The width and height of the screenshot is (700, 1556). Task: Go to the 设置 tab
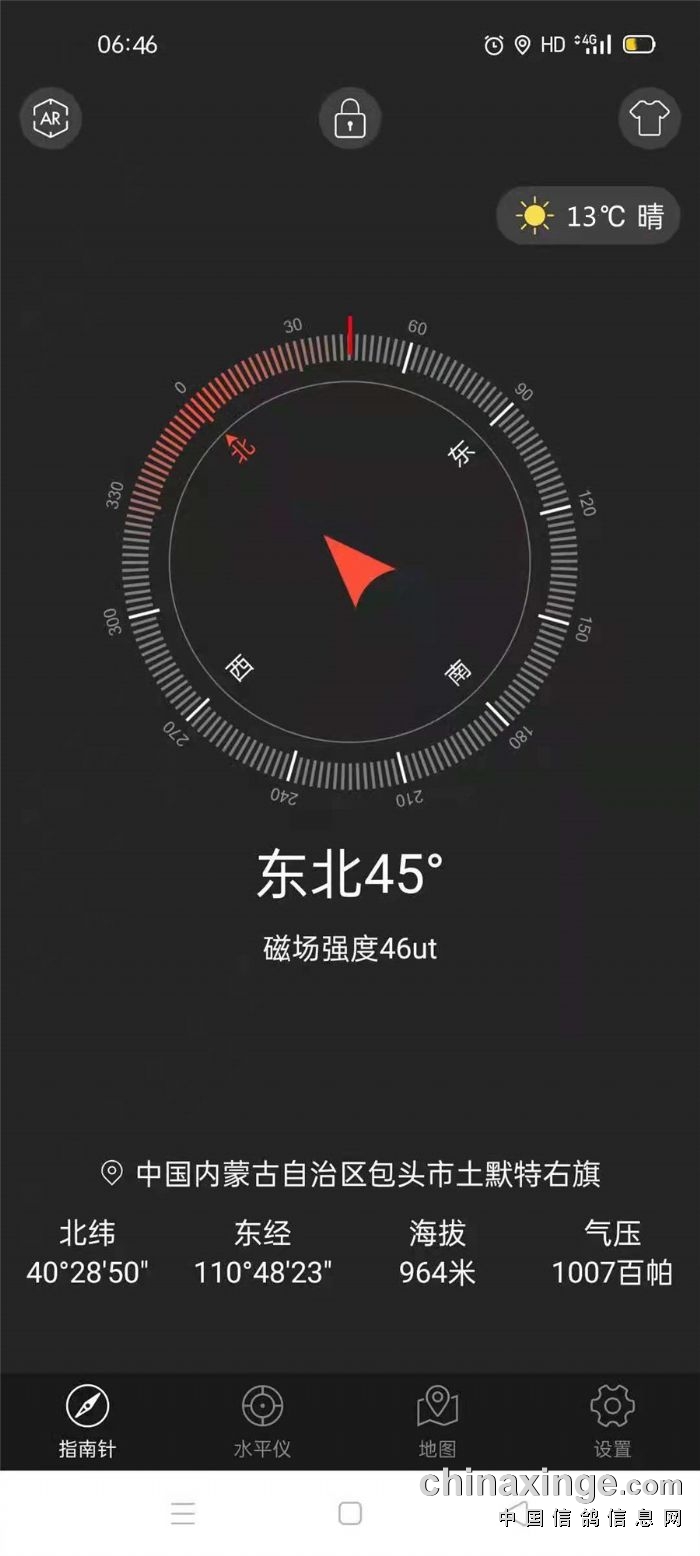pyautogui.click(x=612, y=1420)
